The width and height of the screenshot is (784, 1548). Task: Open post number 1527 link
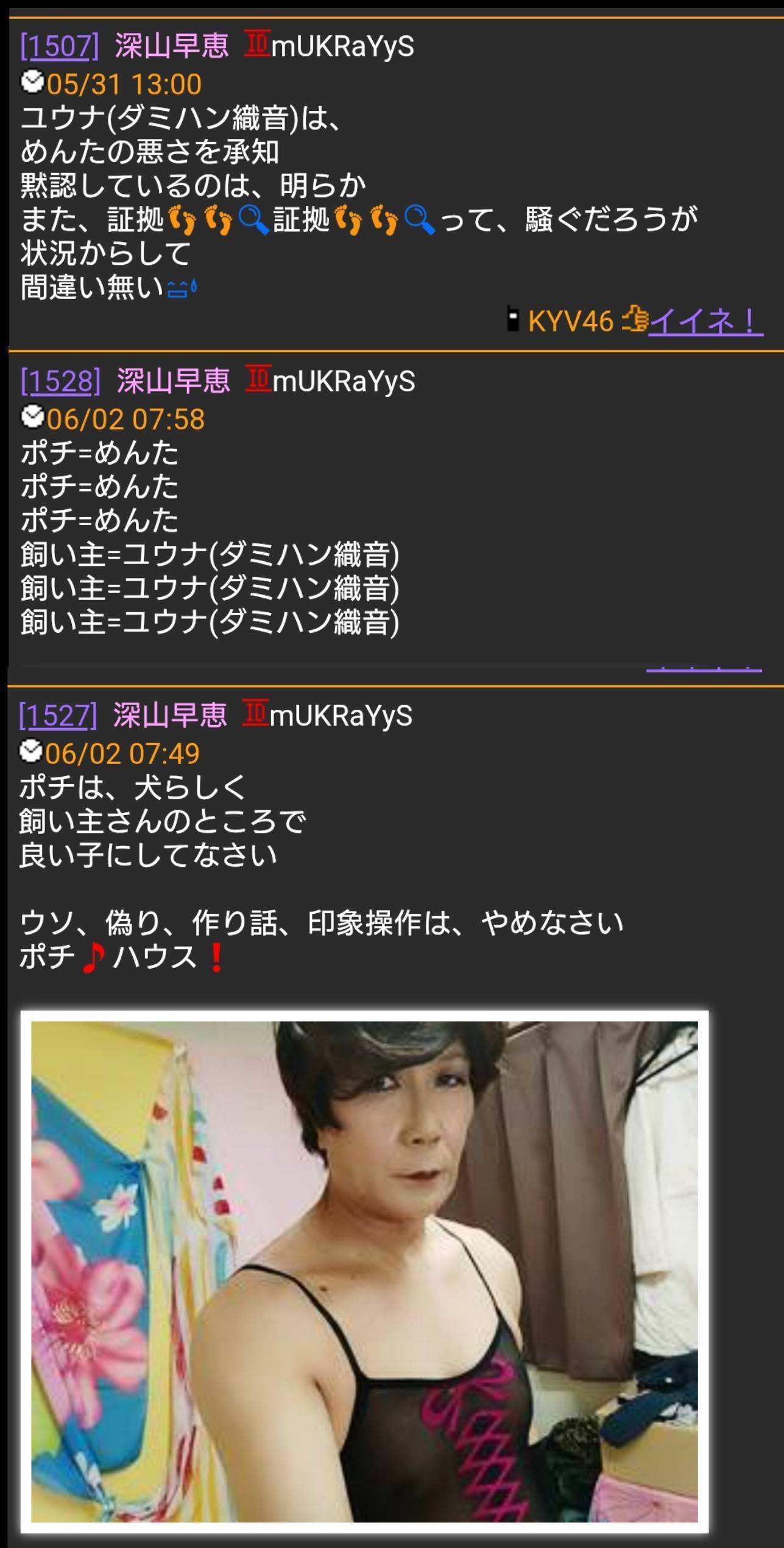(58, 716)
